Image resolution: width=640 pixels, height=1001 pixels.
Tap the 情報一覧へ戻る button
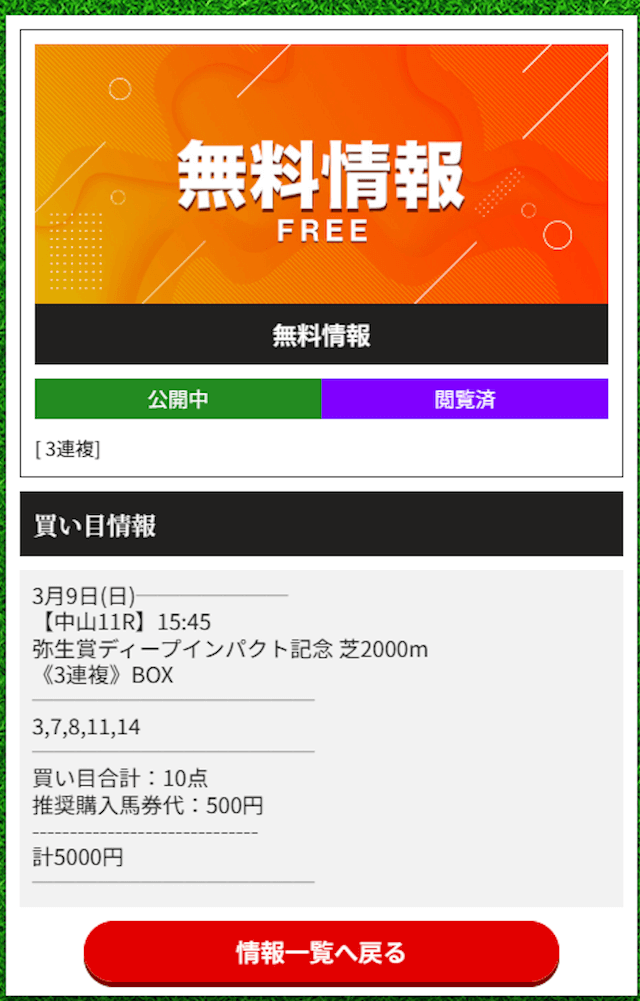coord(321,952)
